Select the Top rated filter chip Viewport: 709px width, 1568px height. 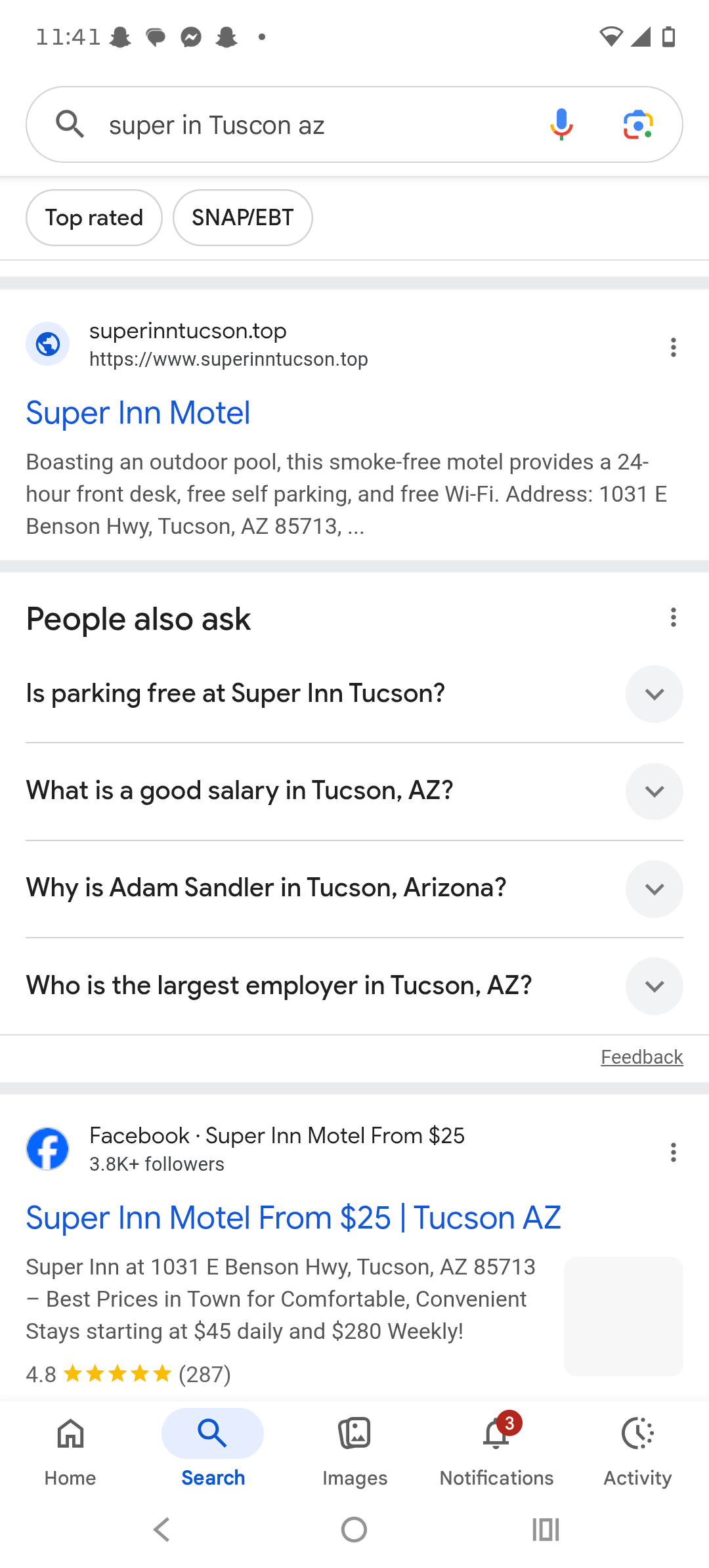coord(94,218)
